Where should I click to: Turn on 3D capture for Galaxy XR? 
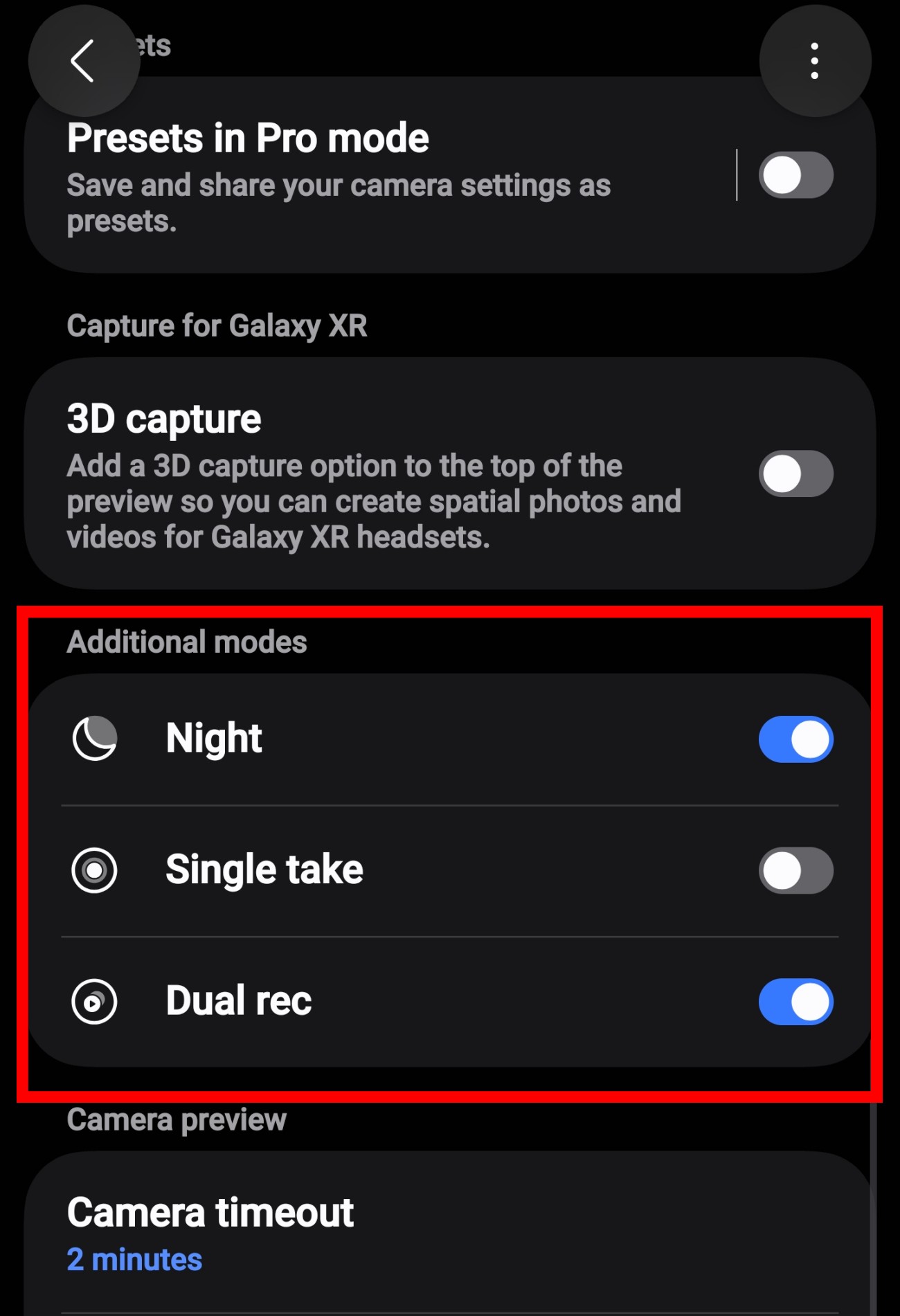click(796, 471)
